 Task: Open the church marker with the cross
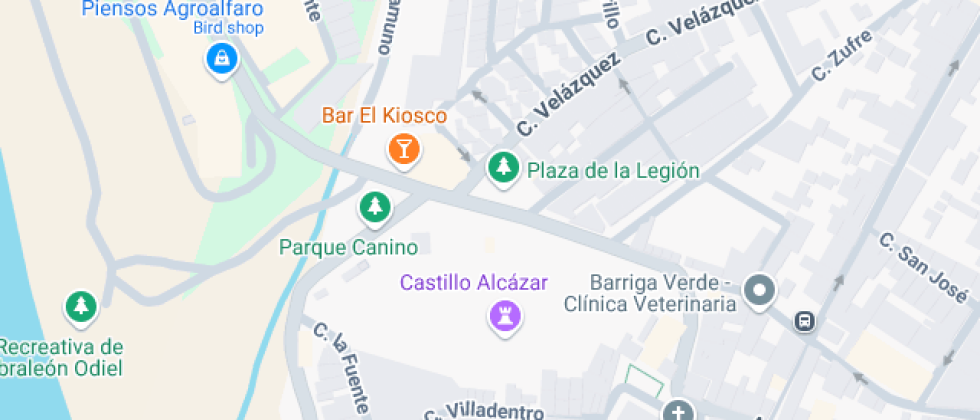click(x=679, y=412)
